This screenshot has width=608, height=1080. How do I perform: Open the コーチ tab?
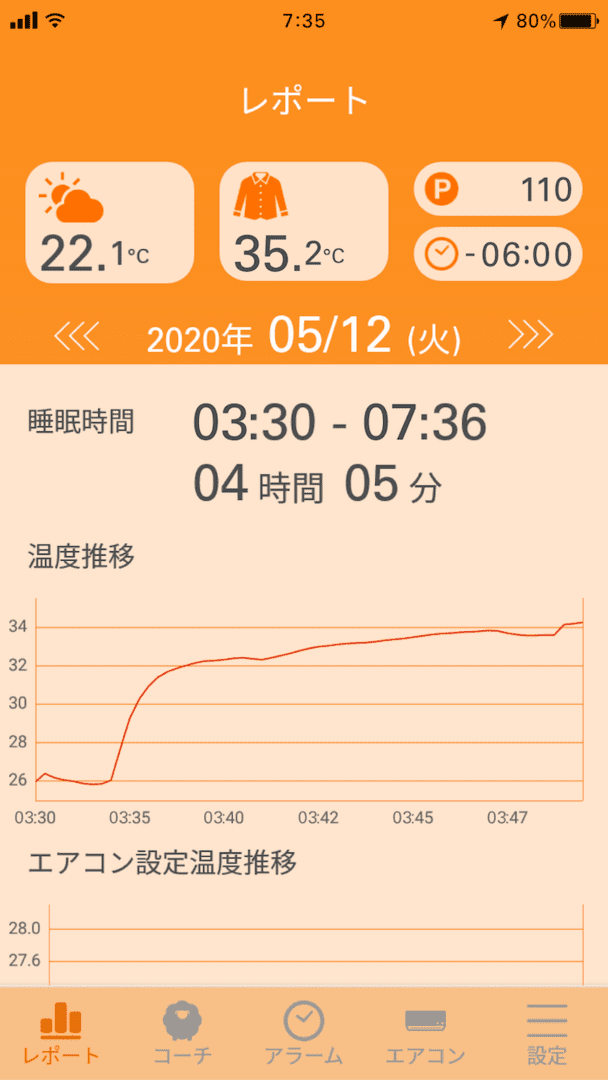point(182,1034)
